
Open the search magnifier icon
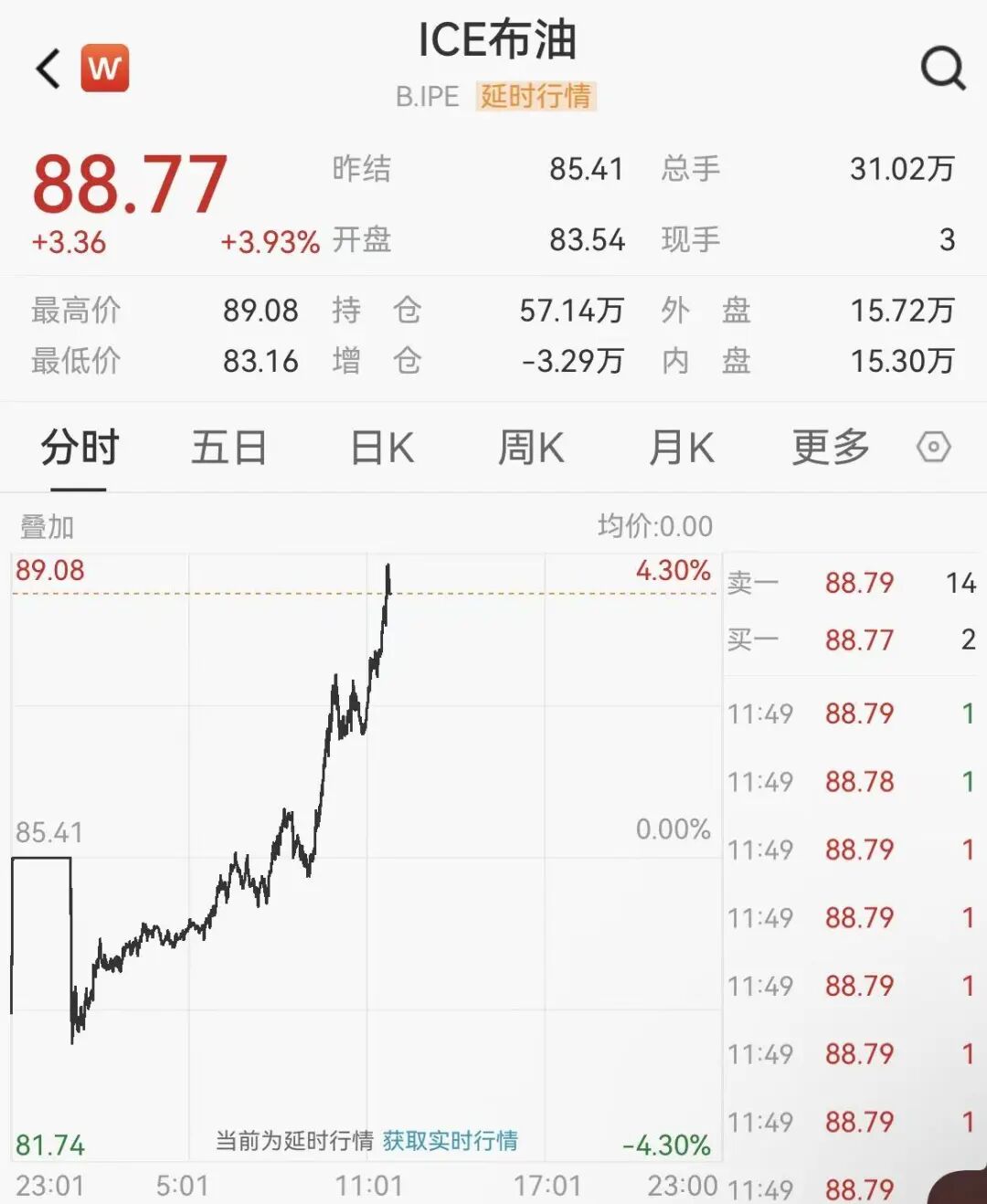point(942,69)
